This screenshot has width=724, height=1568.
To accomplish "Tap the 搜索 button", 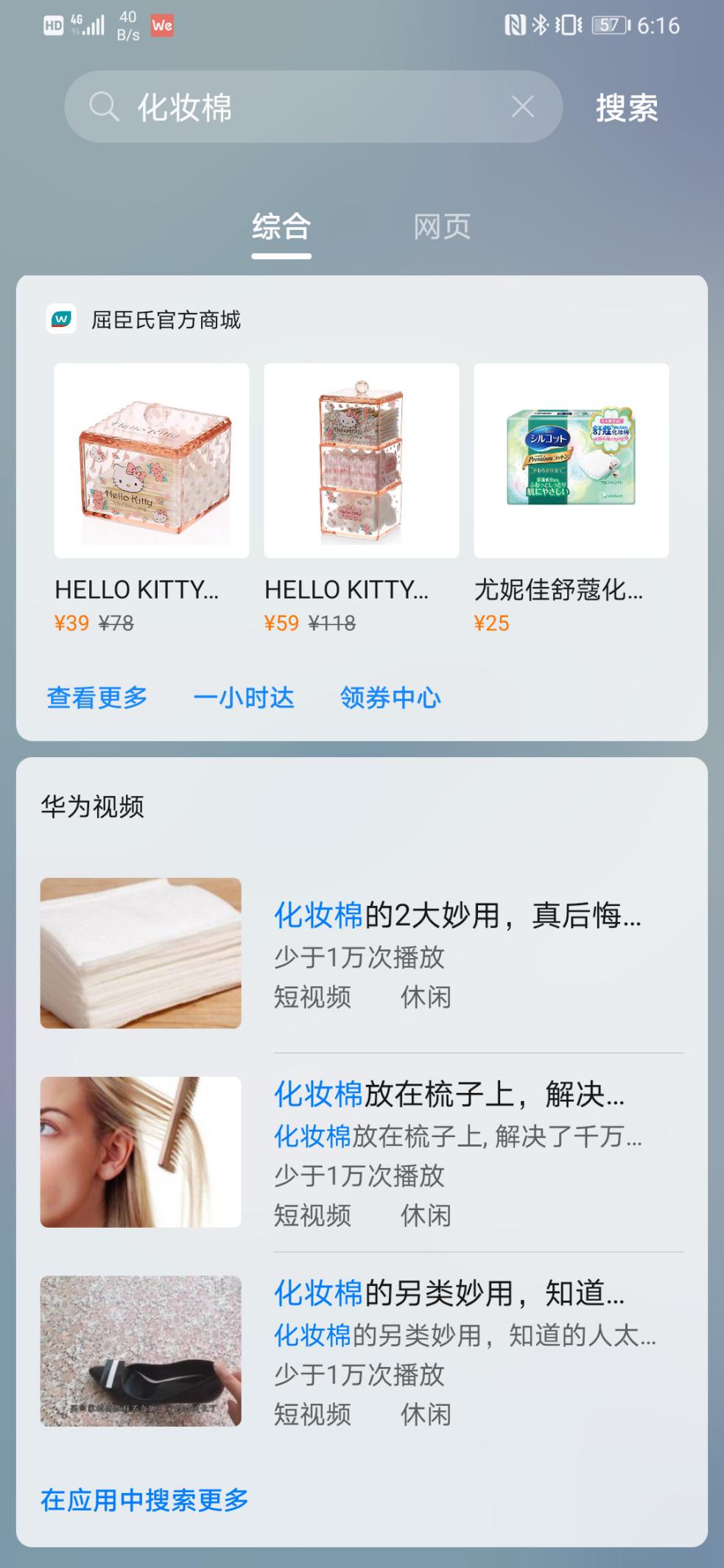I will (x=627, y=108).
